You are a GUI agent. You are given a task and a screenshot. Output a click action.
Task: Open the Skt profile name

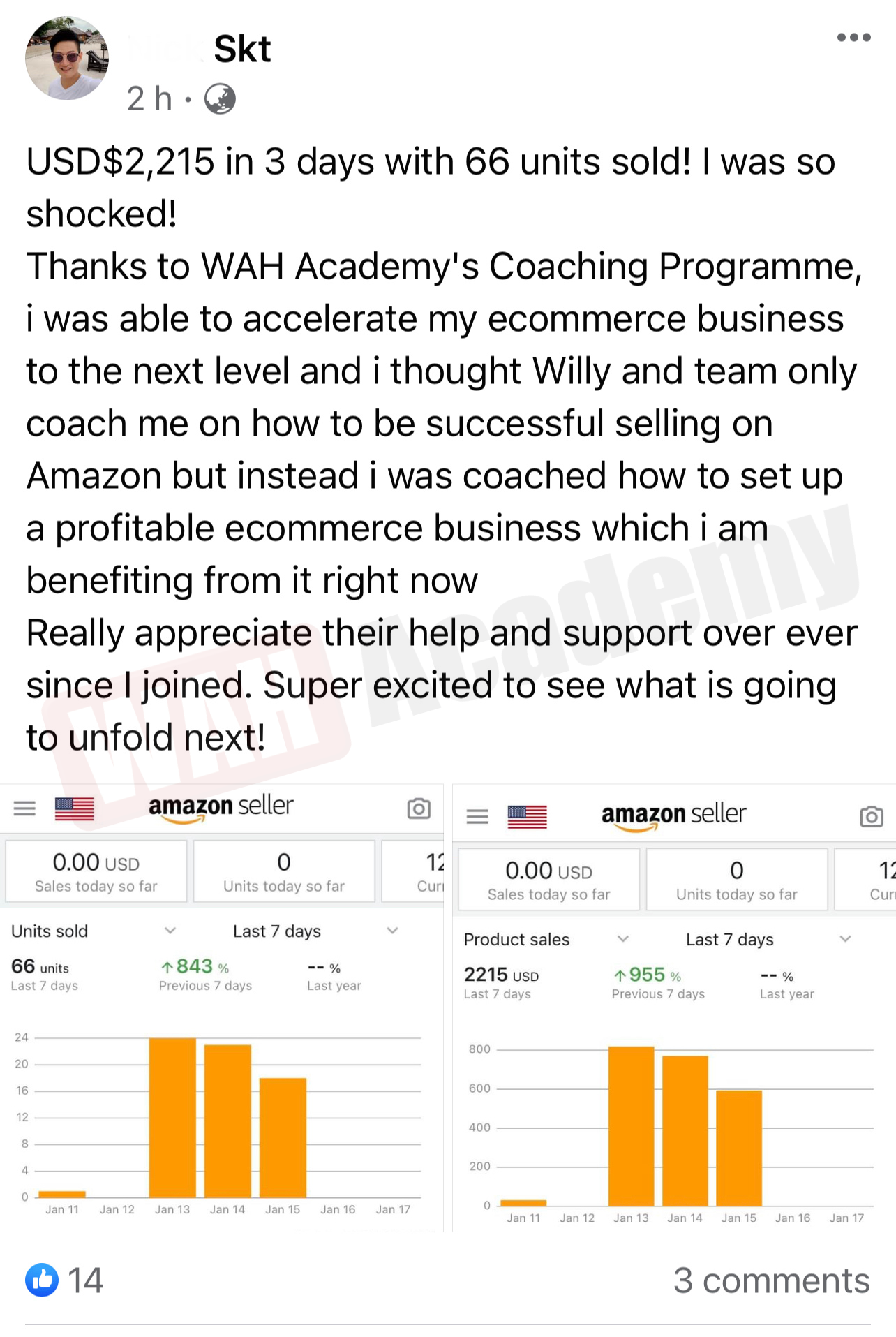click(x=241, y=49)
